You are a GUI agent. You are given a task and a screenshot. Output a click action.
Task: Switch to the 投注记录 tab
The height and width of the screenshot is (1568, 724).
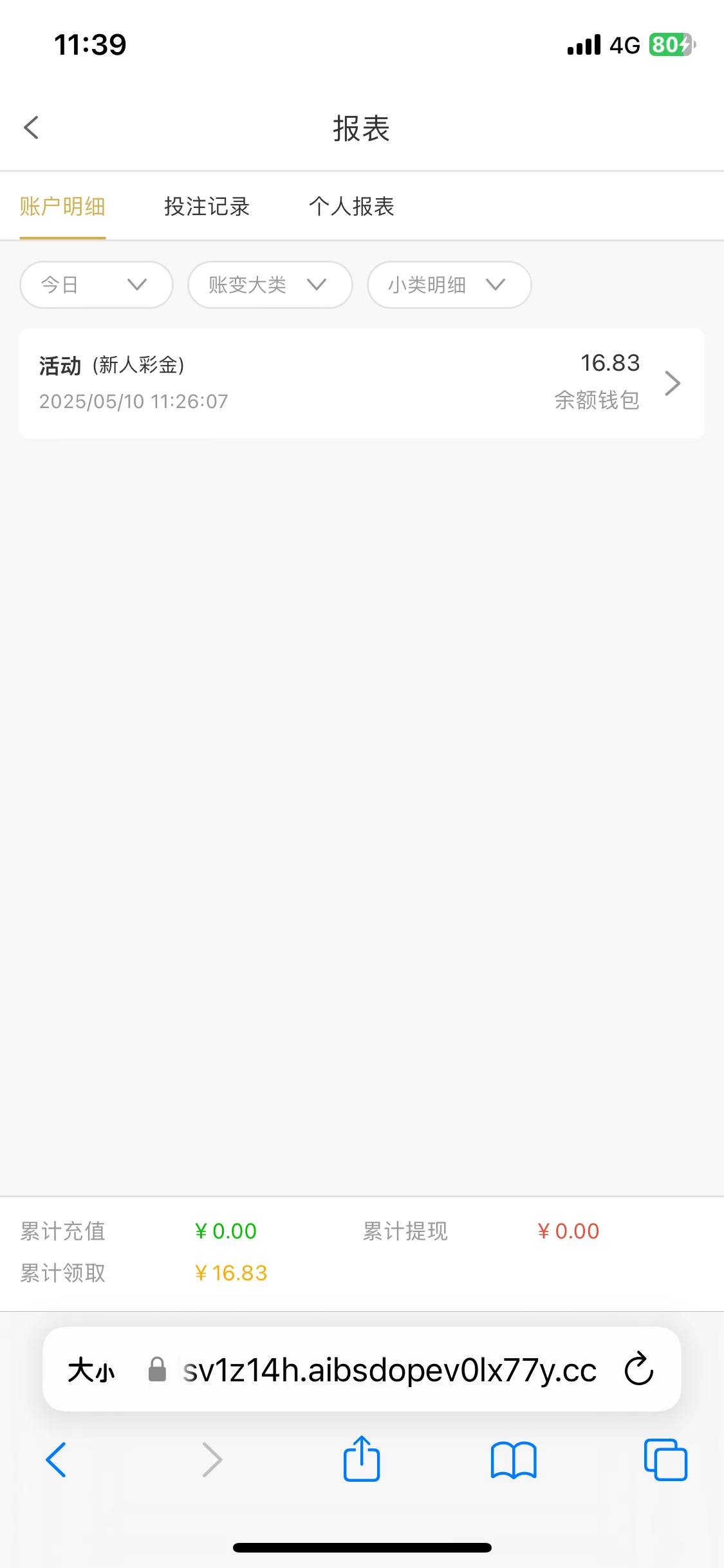tap(207, 207)
